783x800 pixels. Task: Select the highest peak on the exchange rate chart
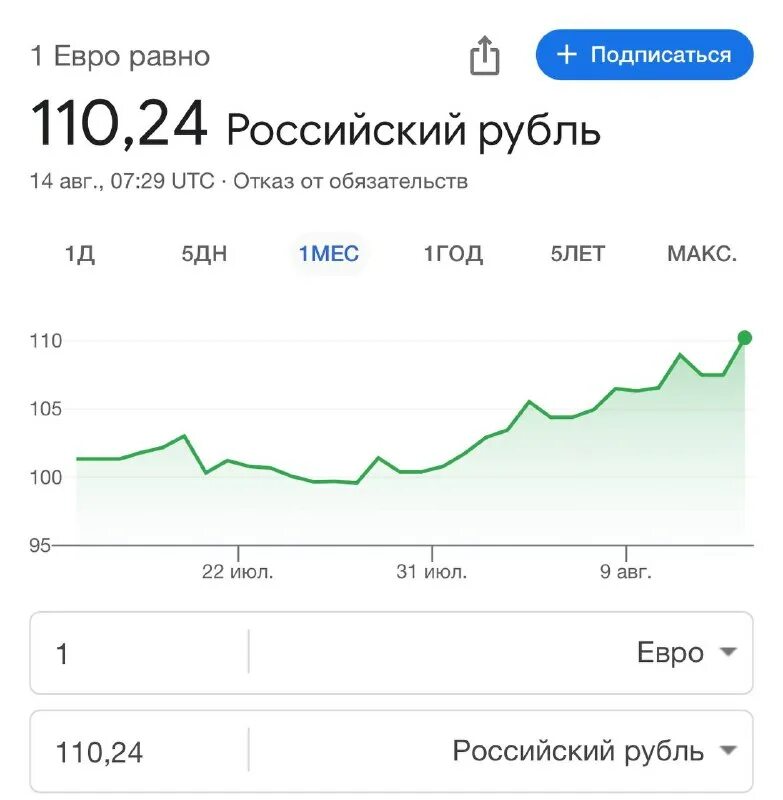point(682,352)
